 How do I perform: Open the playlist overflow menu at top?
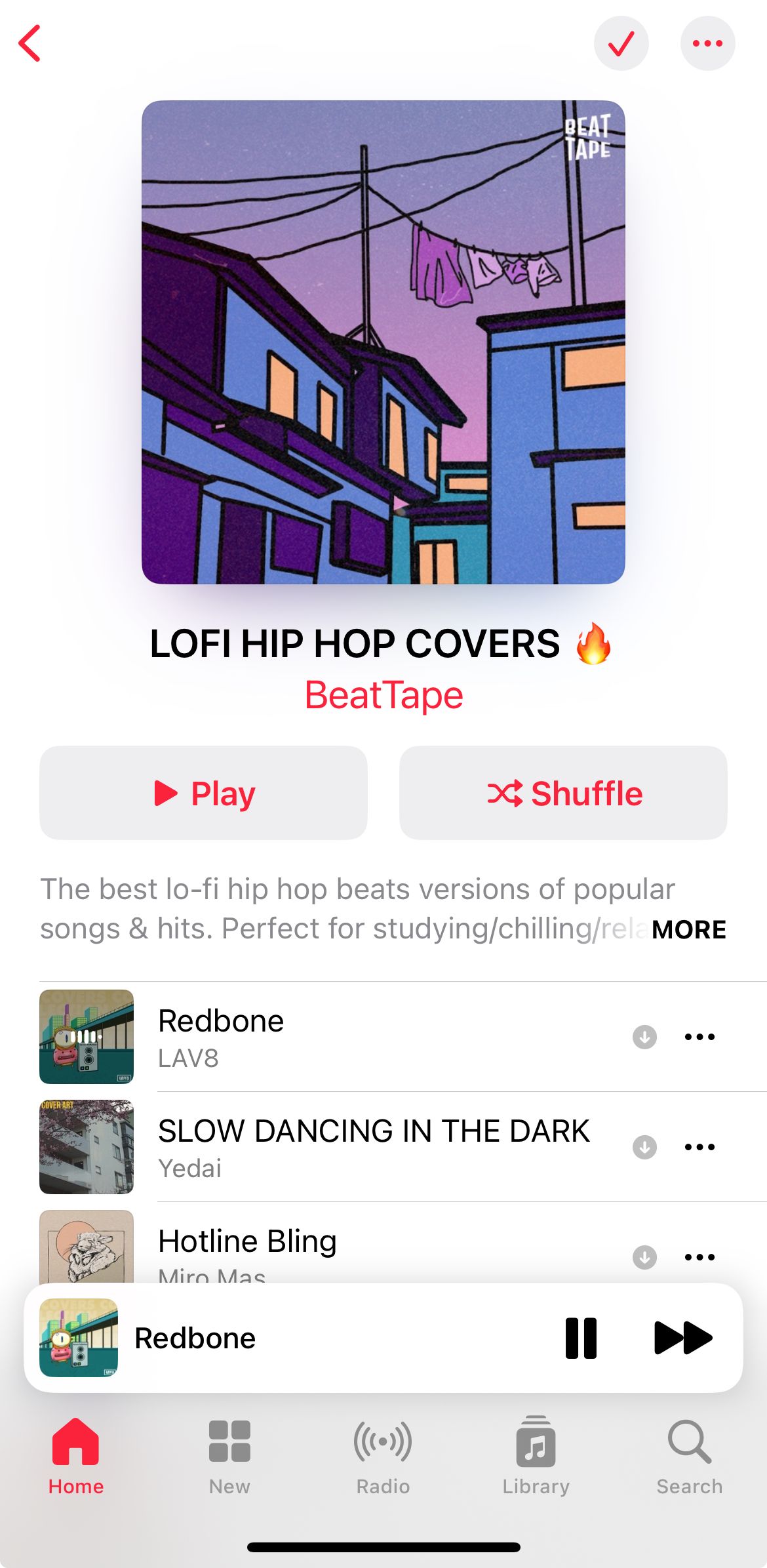coord(707,43)
